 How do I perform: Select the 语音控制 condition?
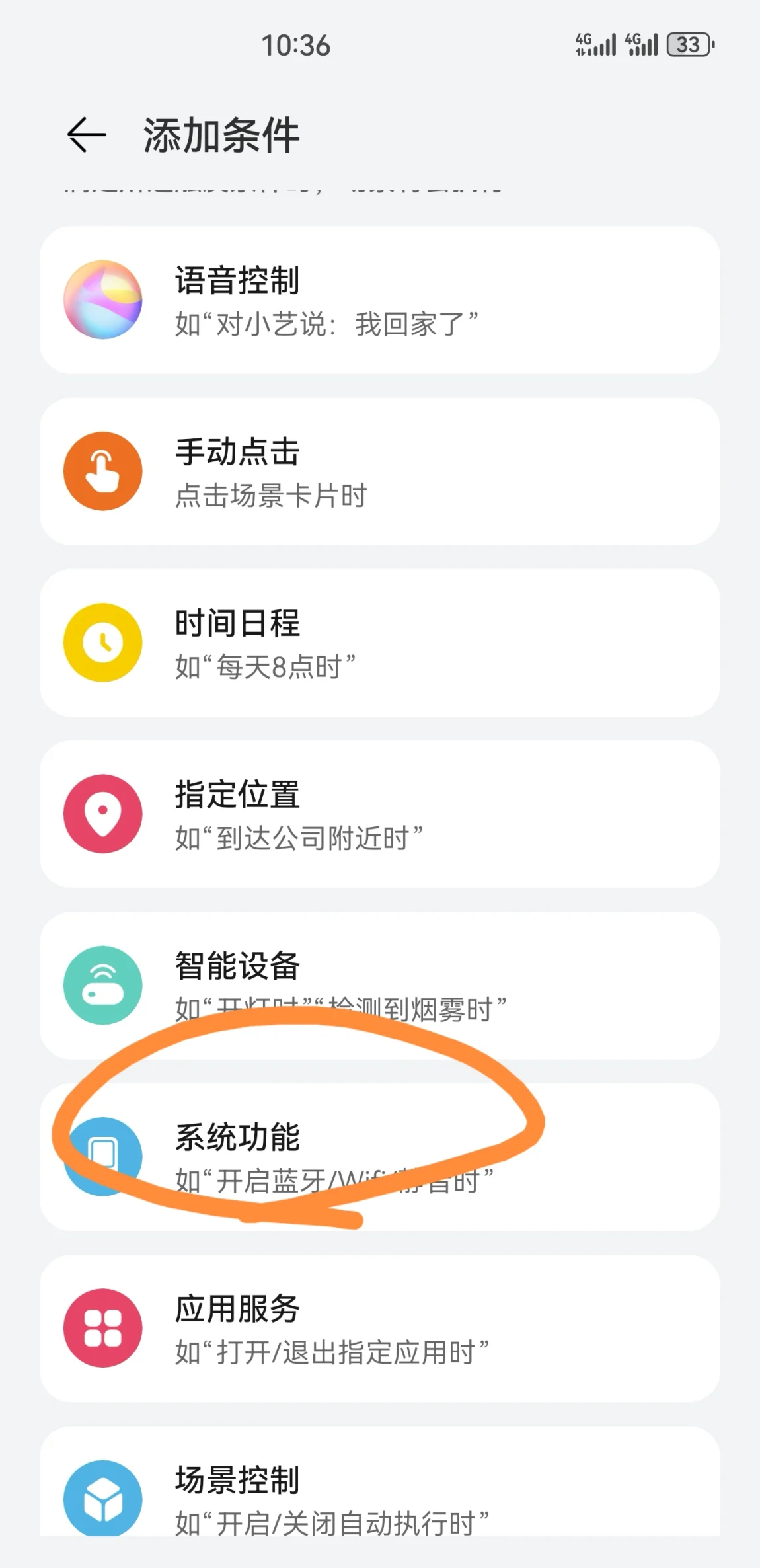click(380, 300)
